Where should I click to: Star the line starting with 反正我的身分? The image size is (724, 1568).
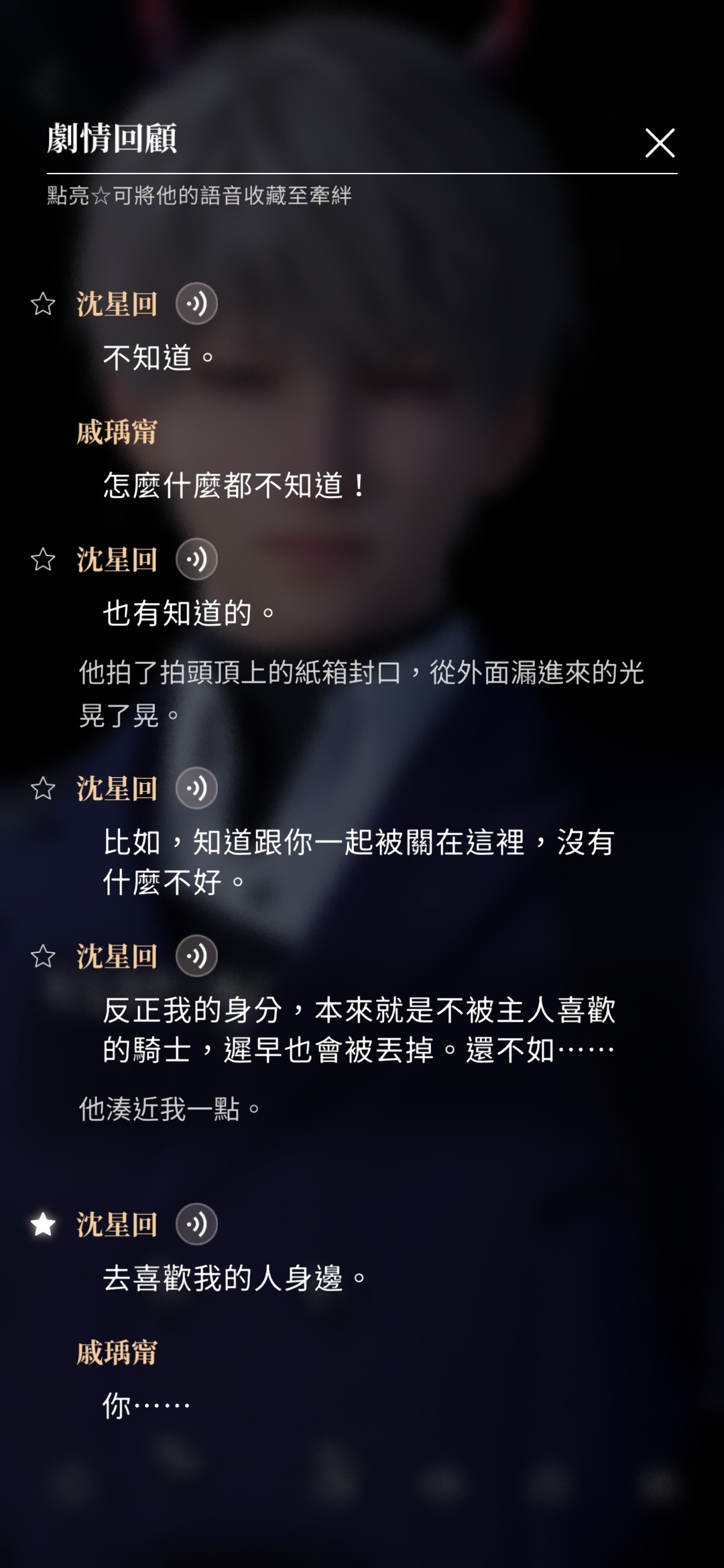click(43, 956)
